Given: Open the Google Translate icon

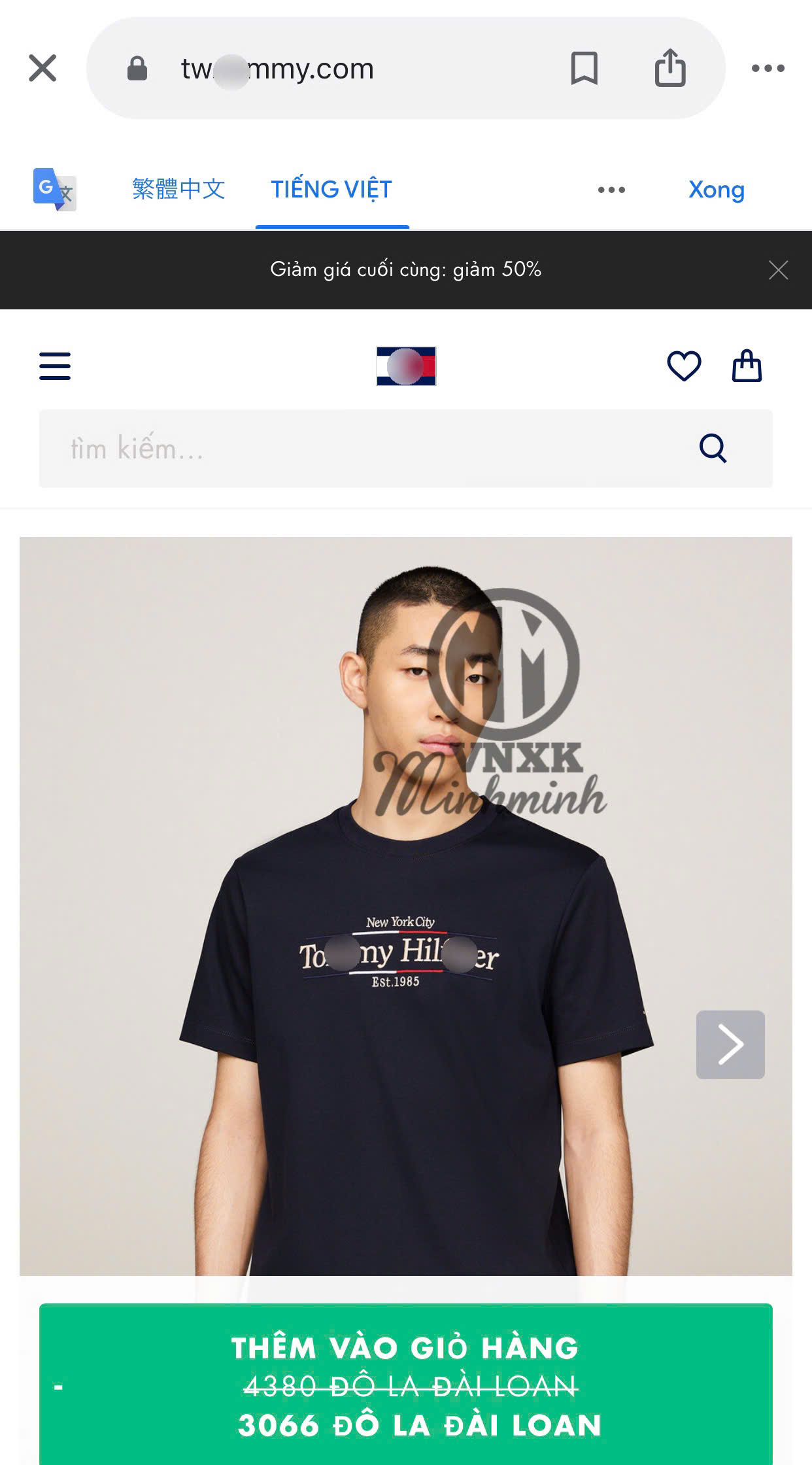Looking at the screenshot, I should (x=55, y=190).
